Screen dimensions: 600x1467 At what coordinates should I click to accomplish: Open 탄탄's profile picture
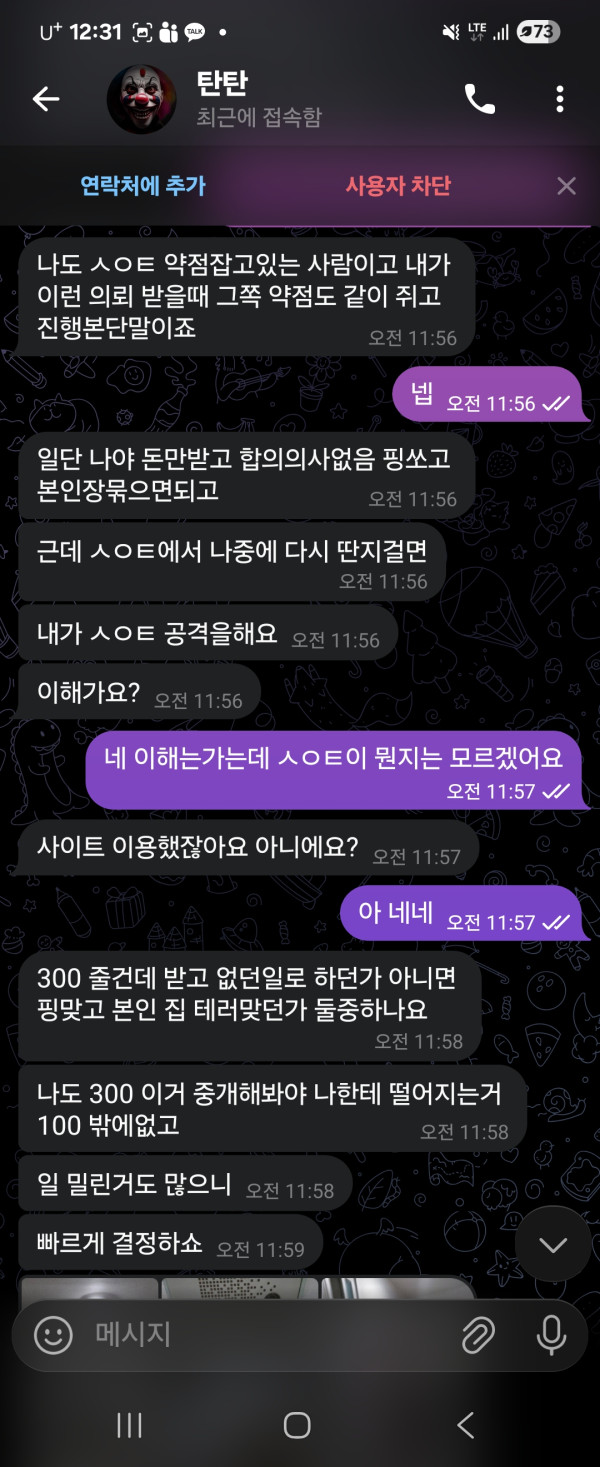[x=141, y=99]
